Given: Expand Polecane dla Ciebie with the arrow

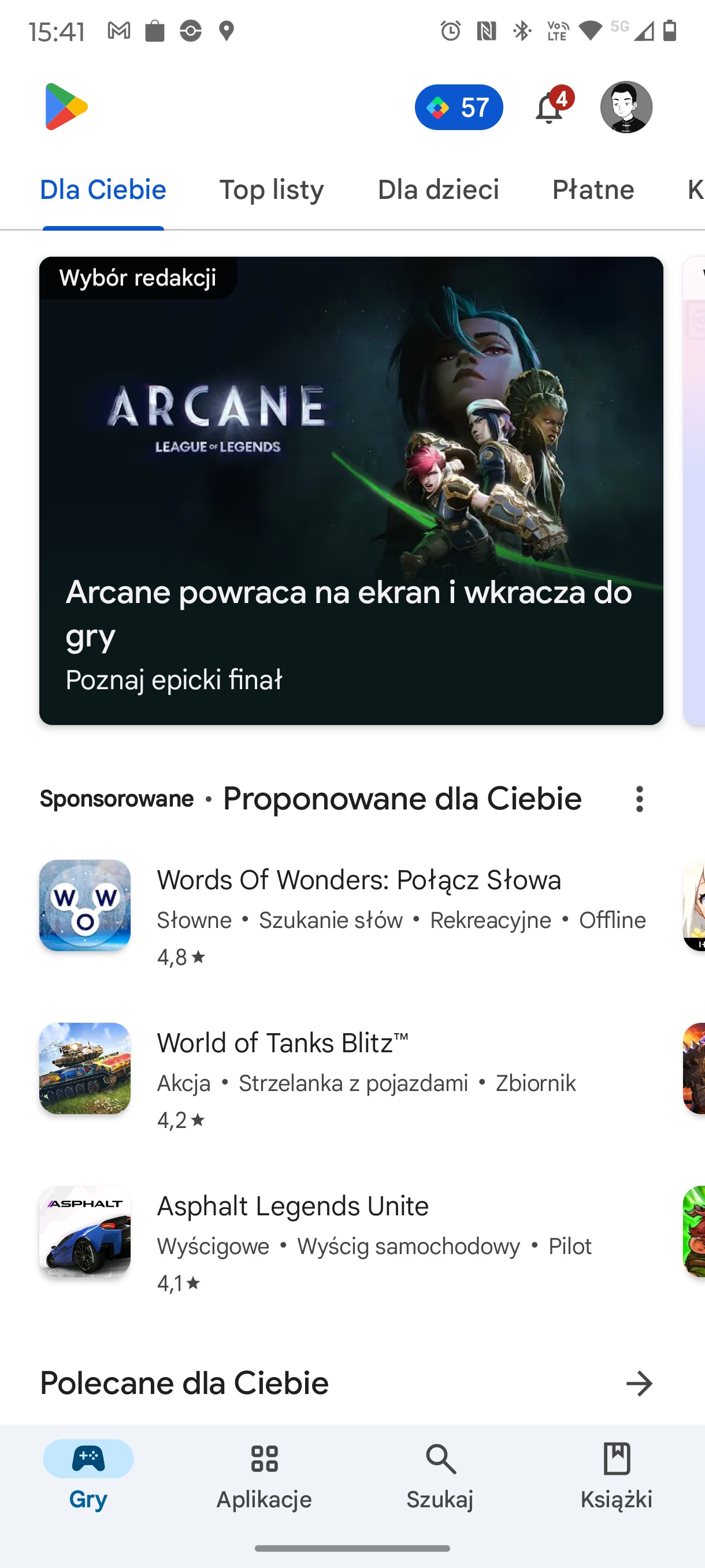Looking at the screenshot, I should pos(639,1384).
